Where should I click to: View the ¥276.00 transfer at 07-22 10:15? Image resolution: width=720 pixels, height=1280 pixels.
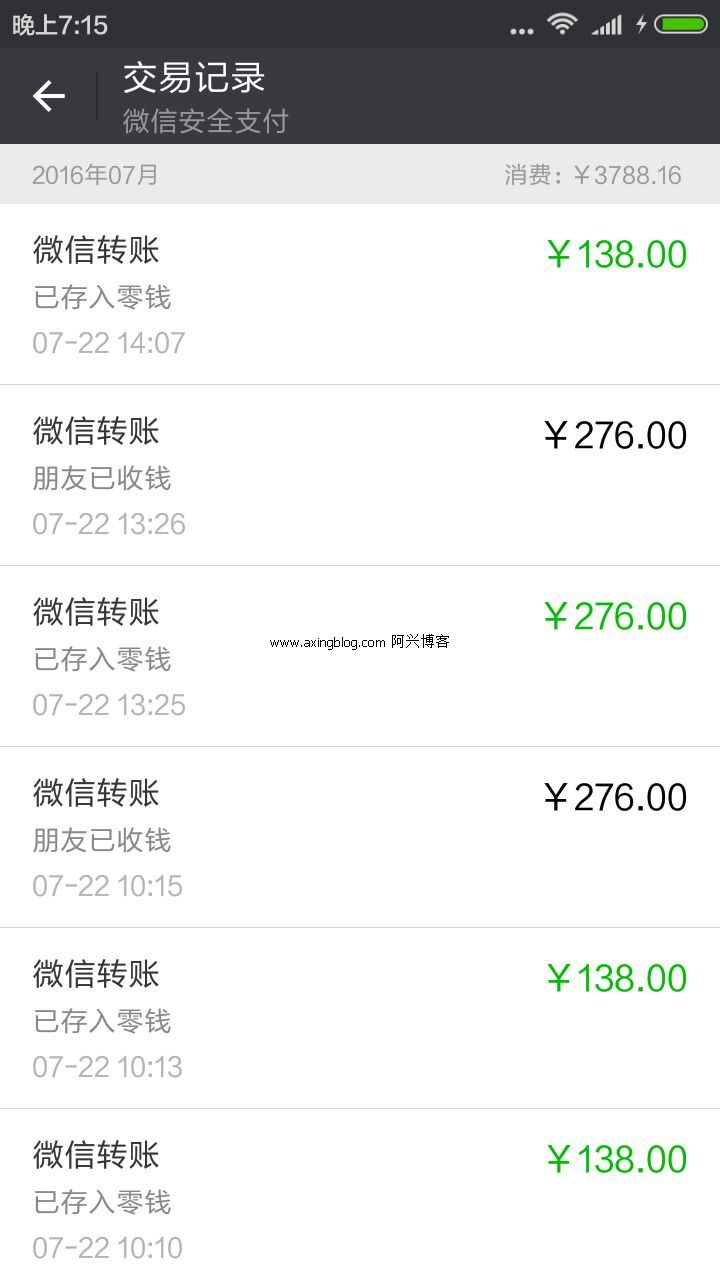pos(360,837)
